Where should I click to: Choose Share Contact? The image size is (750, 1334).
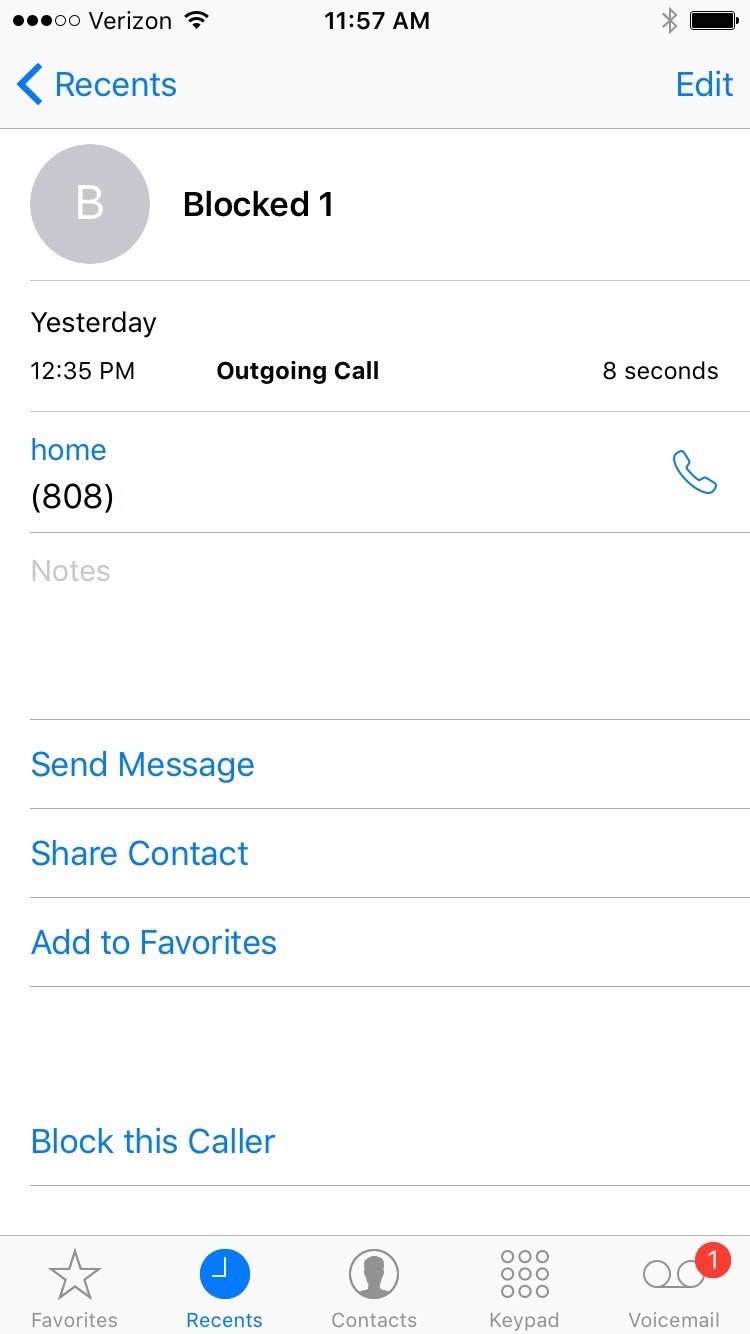tap(139, 853)
